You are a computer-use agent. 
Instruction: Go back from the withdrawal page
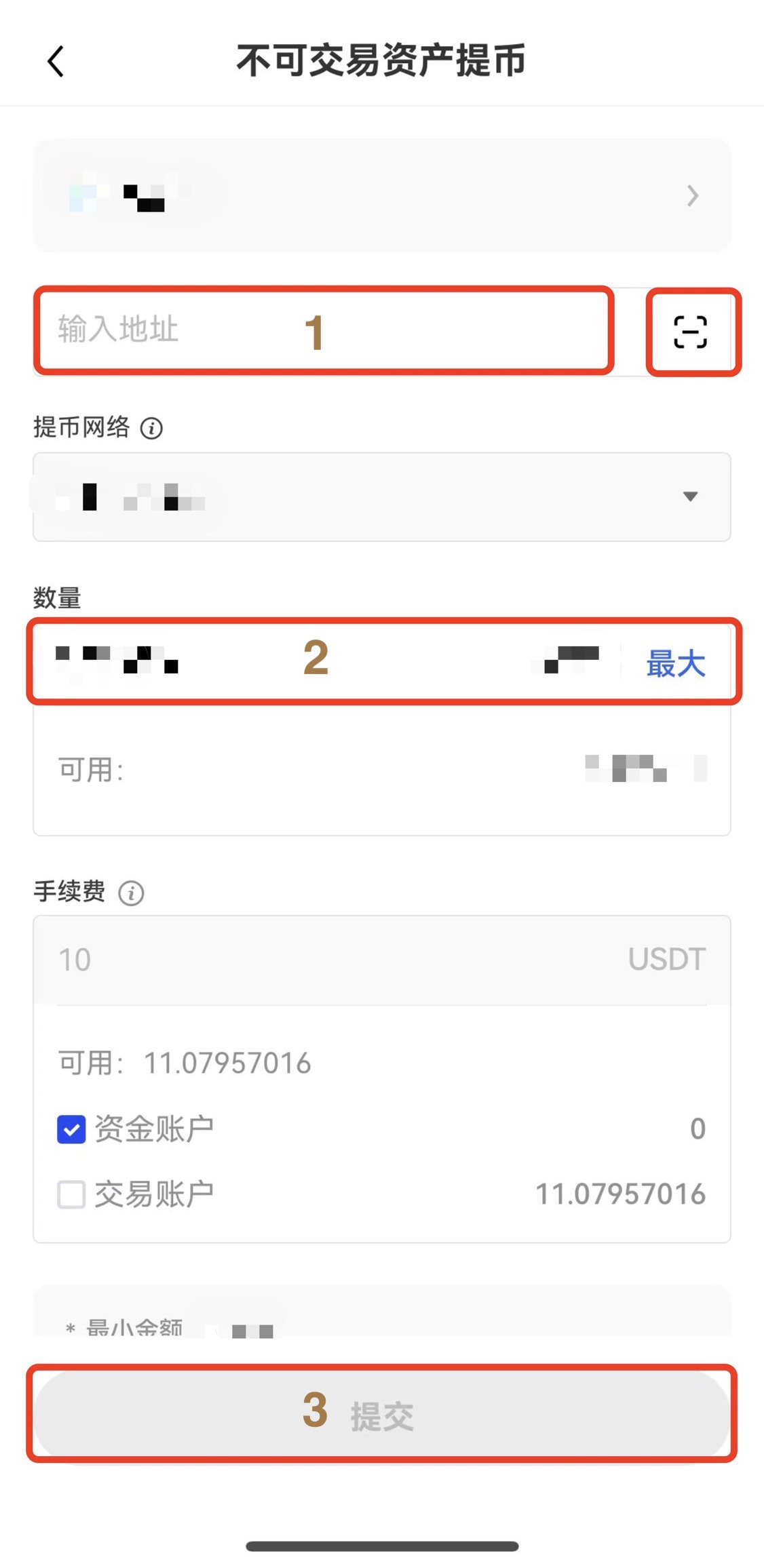click(x=56, y=62)
